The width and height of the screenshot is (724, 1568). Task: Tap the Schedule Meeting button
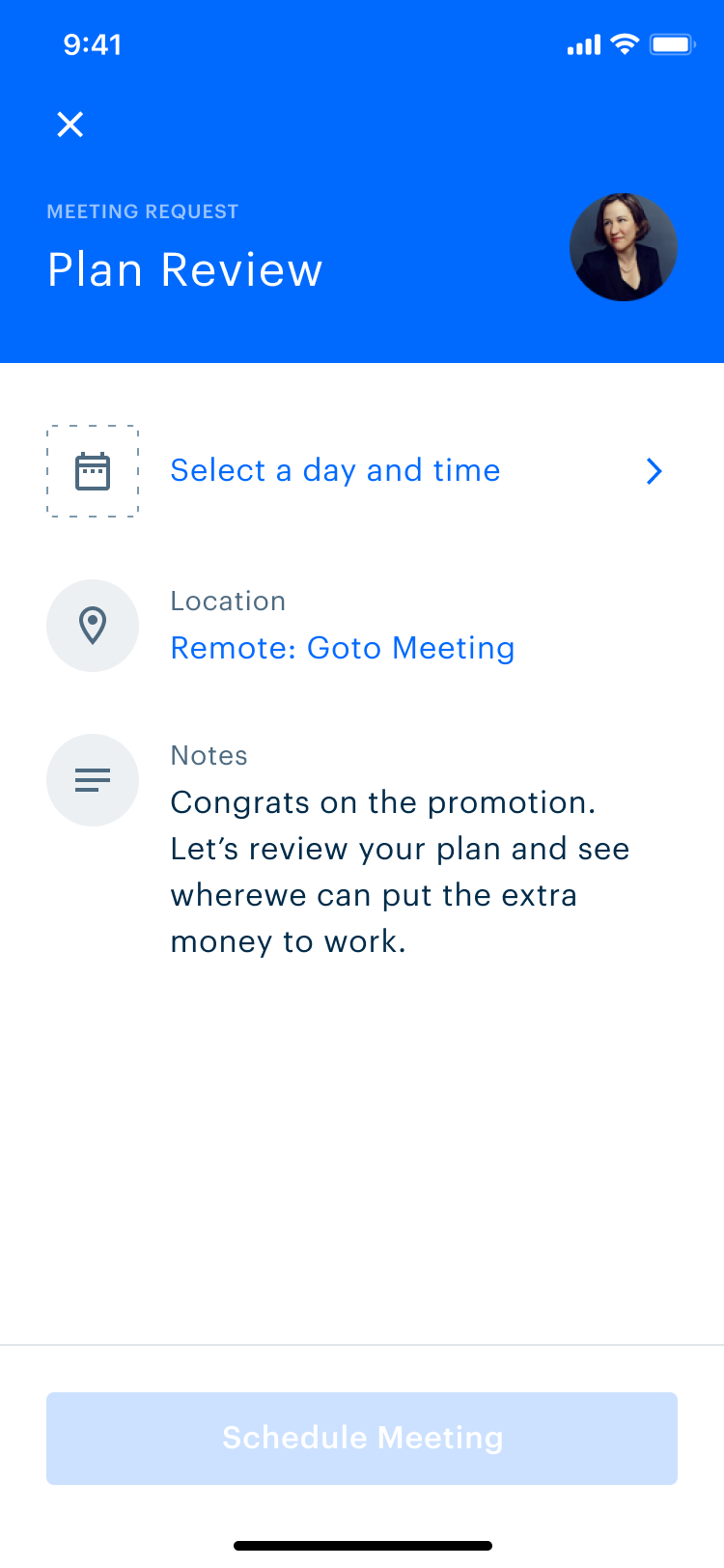362,1439
